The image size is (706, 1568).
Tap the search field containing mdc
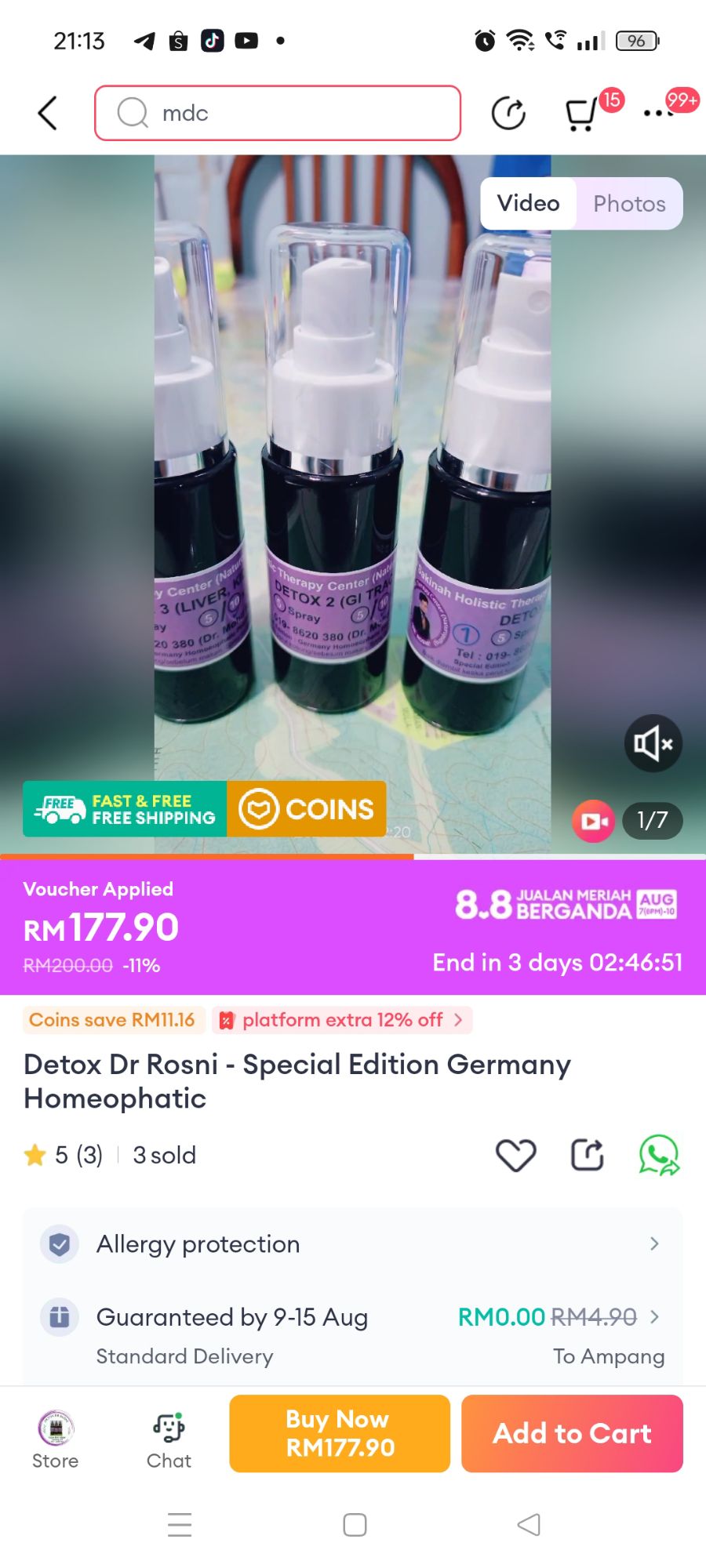(x=277, y=113)
